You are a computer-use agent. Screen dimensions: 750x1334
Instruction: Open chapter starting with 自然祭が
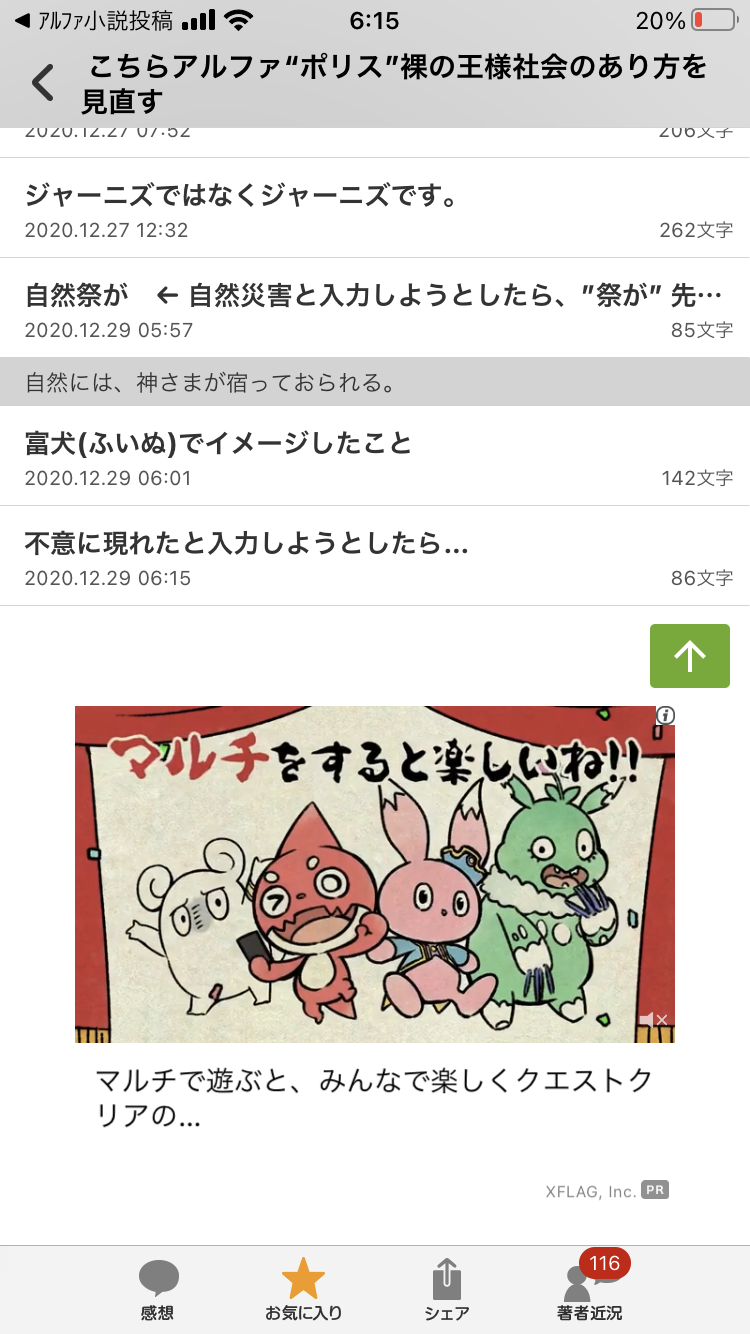click(x=375, y=308)
